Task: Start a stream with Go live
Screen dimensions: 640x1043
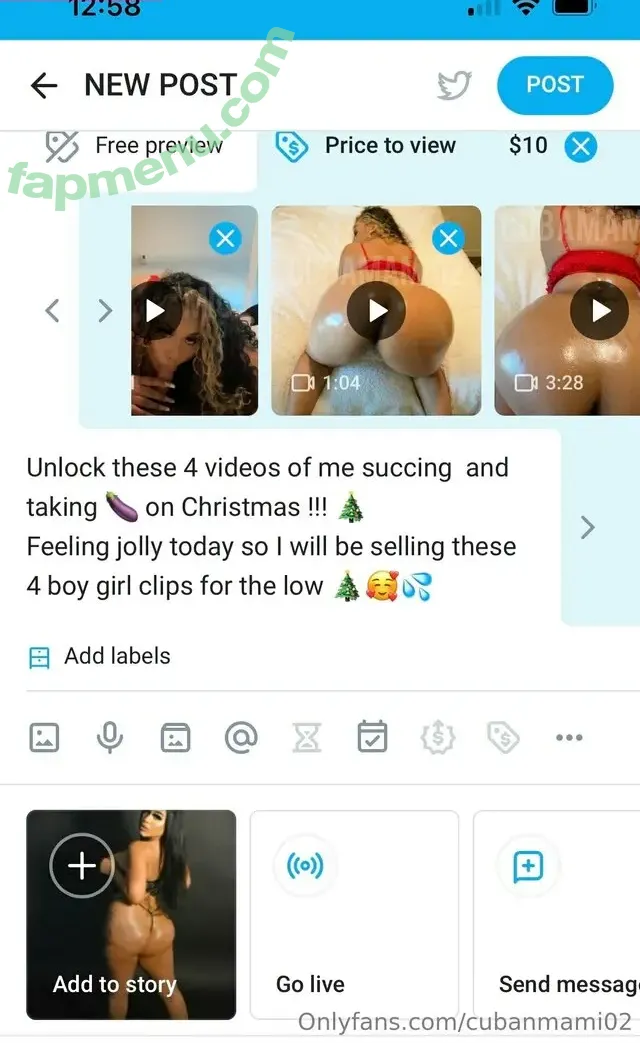Action: 353,914
